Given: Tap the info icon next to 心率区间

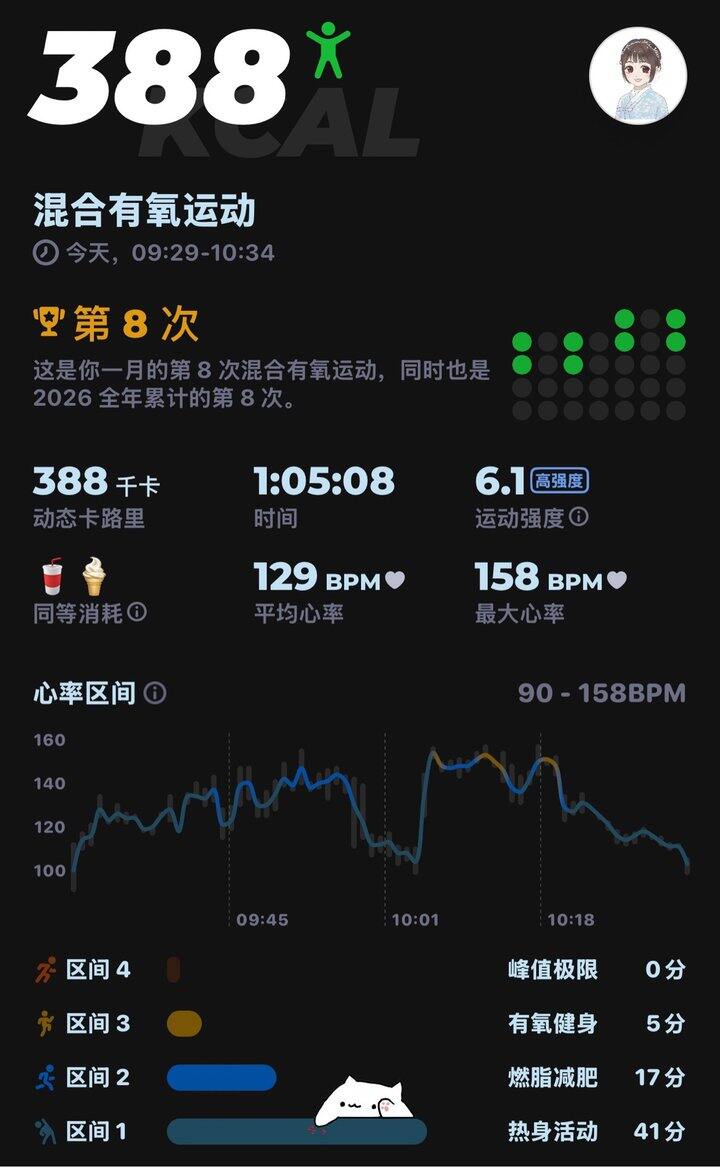Looking at the screenshot, I should (155, 693).
